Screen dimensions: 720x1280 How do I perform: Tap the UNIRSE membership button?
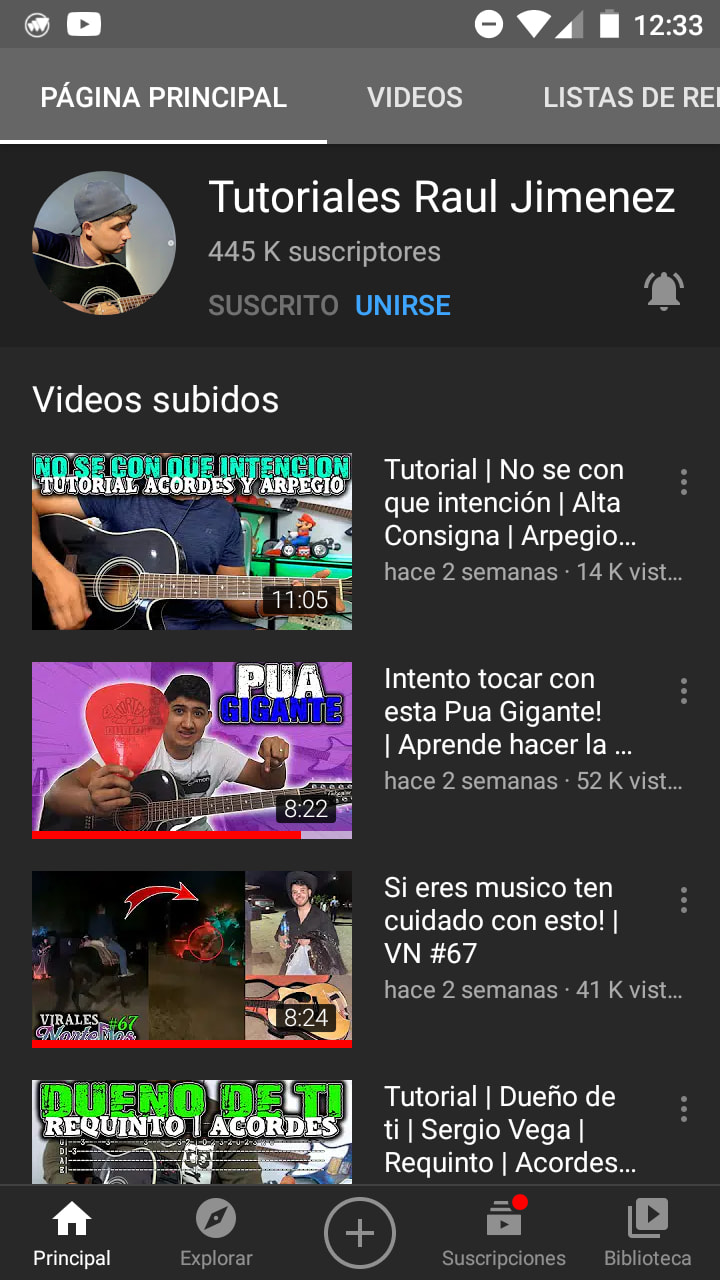coord(403,305)
